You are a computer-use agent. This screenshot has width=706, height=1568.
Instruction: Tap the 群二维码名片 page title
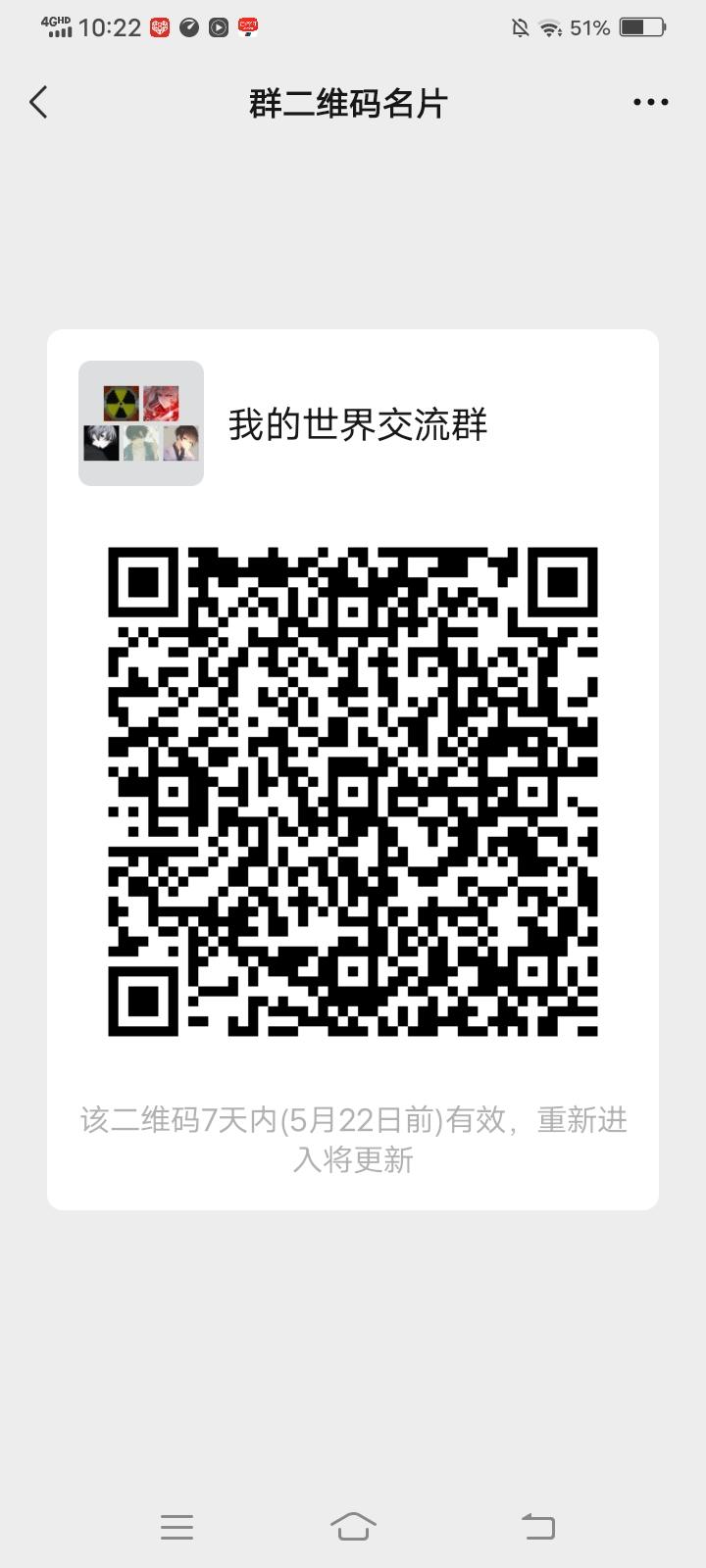348,102
